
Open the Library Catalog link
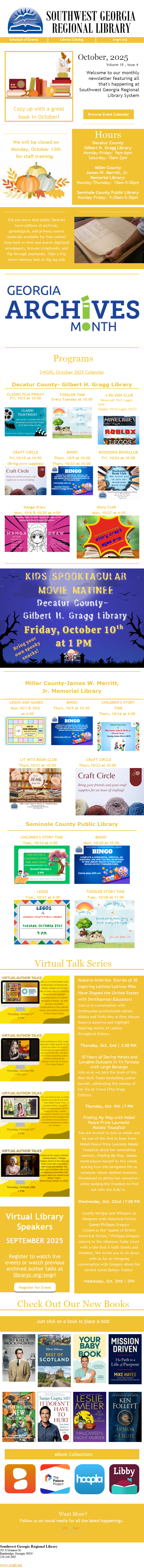point(72,39)
